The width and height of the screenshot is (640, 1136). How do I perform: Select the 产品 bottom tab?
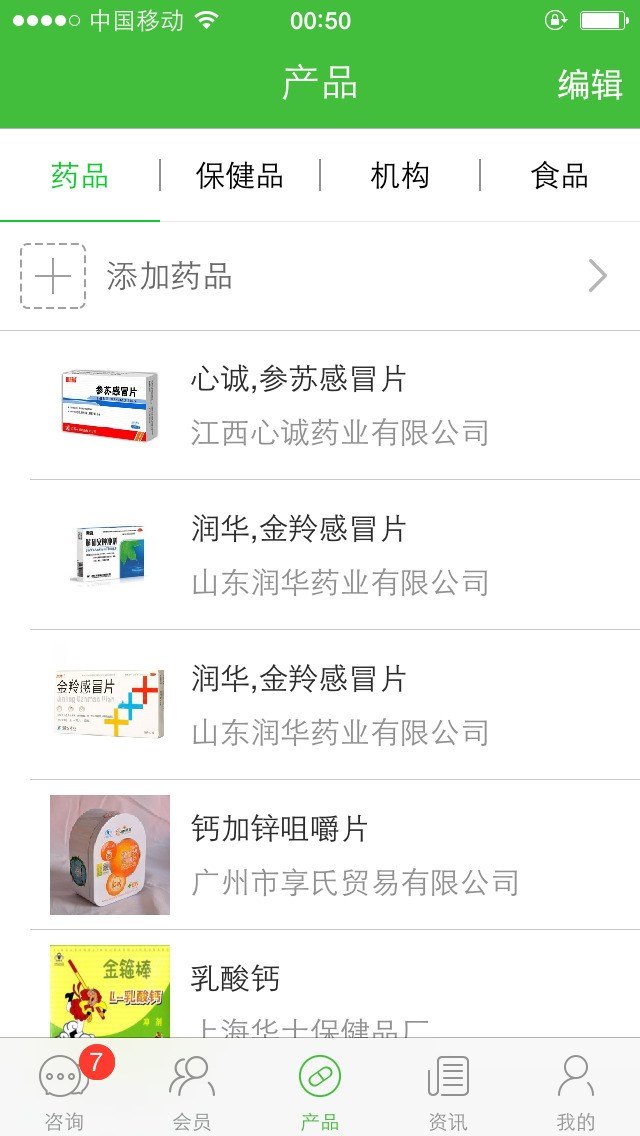[x=320, y=1088]
